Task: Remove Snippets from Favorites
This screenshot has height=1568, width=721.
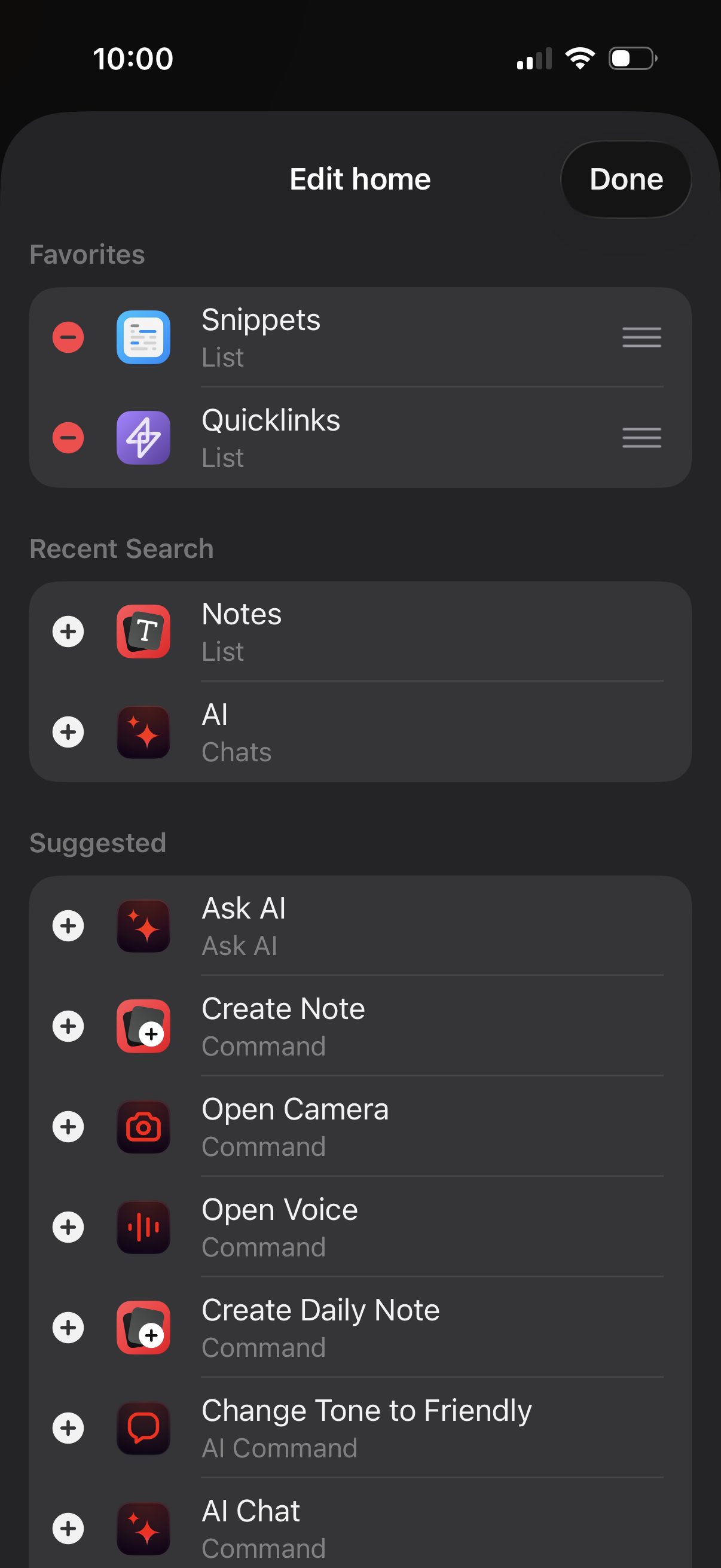Action: (x=68, y=337)
